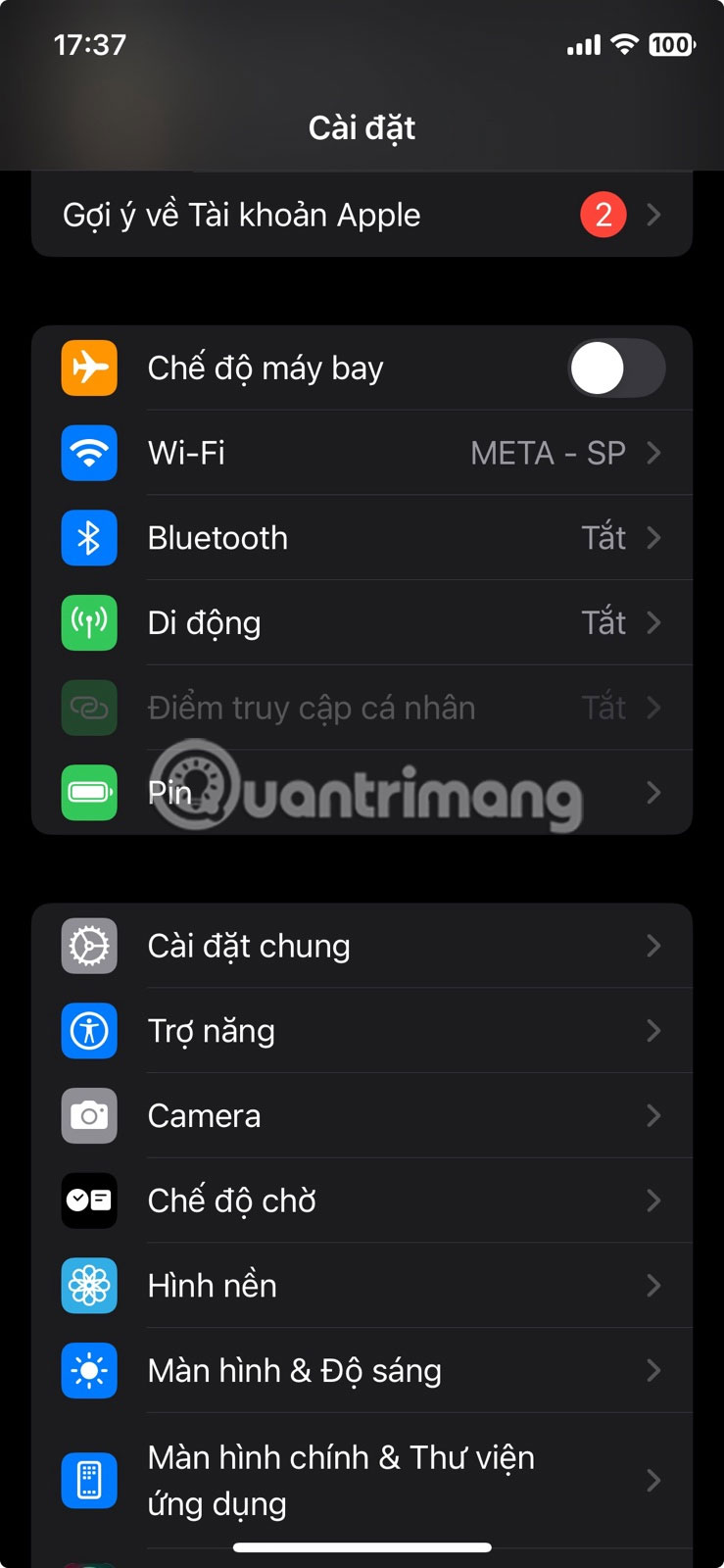Image resolution: width=724 pixels, height=1568 pixels.
Task: Open Điểm truy cập cá nhân
Action: click(x=362, y=708)
